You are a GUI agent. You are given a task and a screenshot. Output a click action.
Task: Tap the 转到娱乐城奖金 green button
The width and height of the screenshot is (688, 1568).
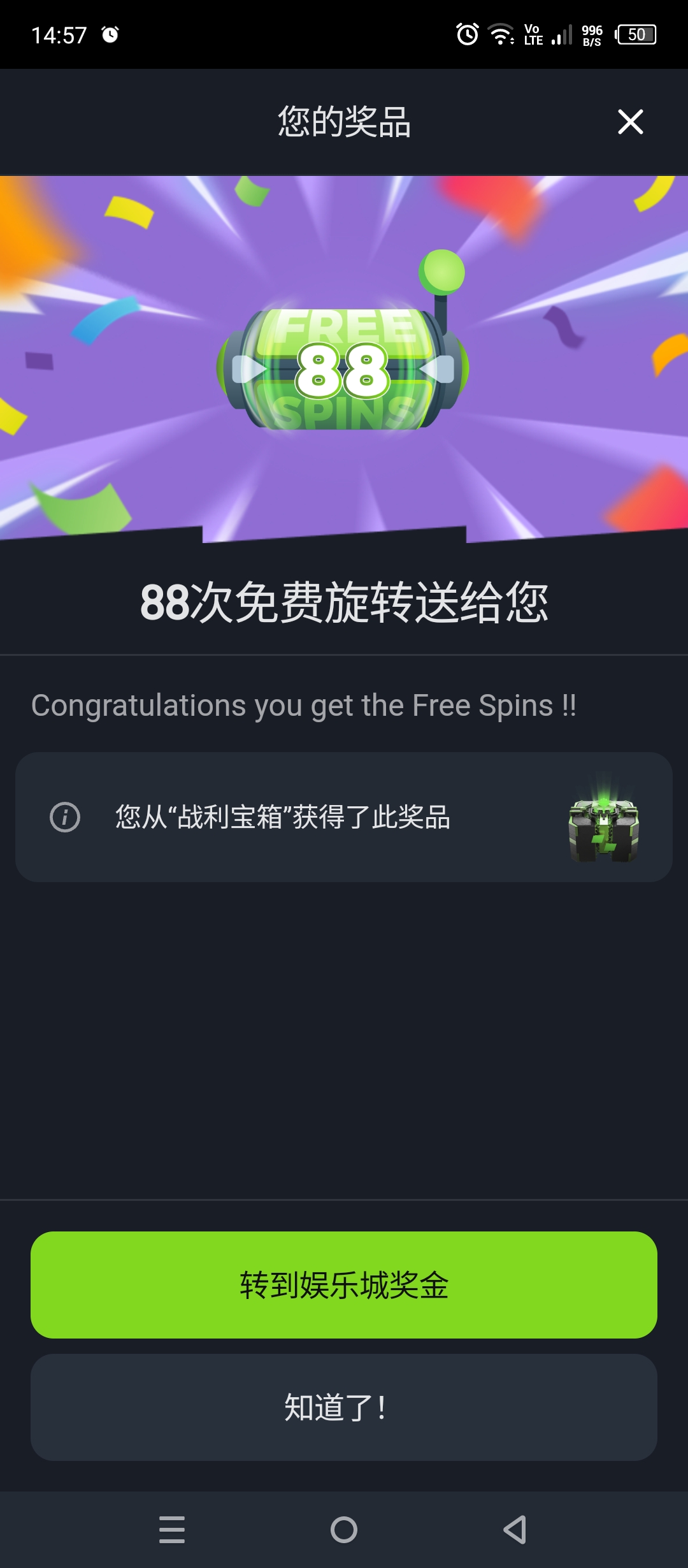click(x=344, y=1284)
